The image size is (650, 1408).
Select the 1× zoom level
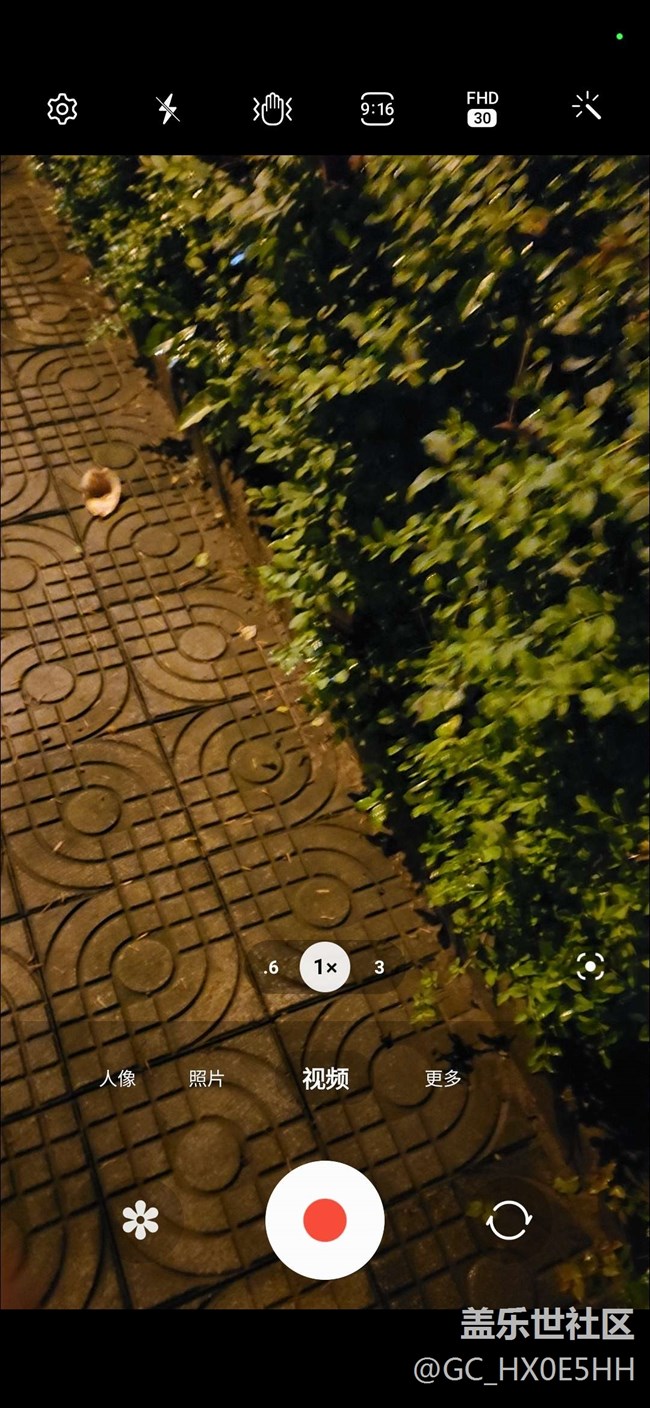(x=325, y=967)
